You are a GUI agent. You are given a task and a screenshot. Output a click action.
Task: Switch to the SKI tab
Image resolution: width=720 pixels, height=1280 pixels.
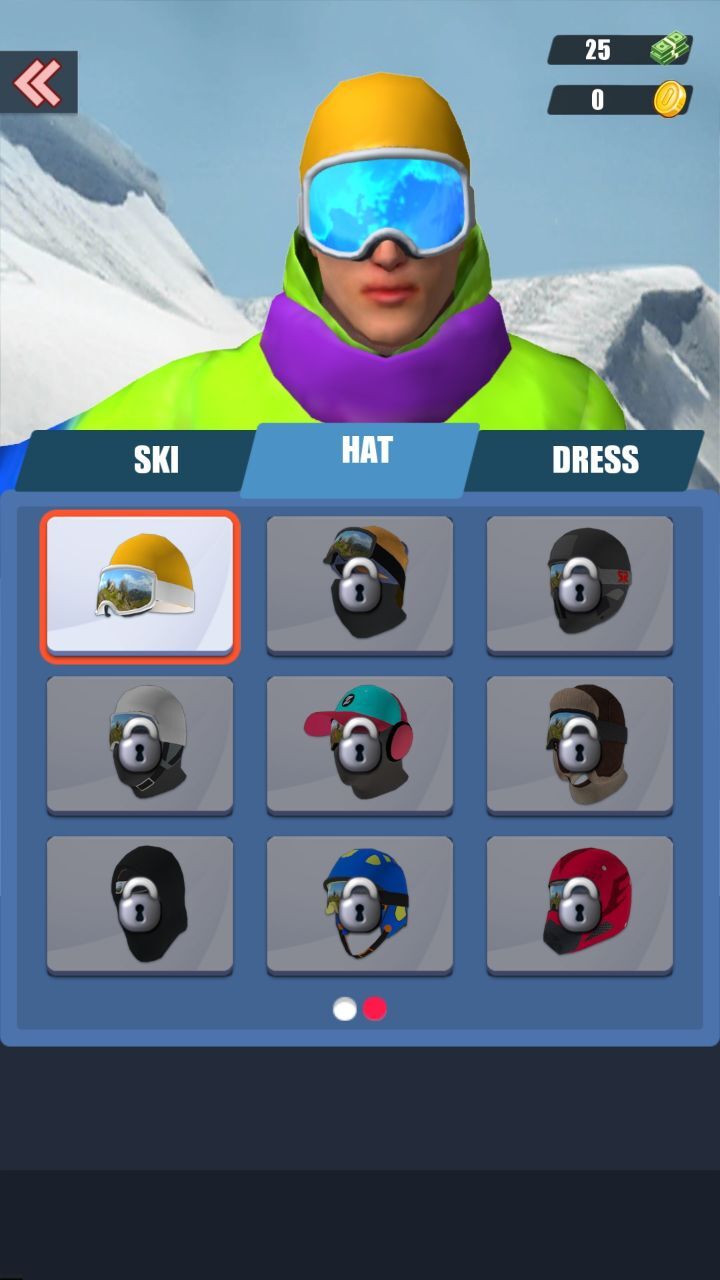coord(156,460)
